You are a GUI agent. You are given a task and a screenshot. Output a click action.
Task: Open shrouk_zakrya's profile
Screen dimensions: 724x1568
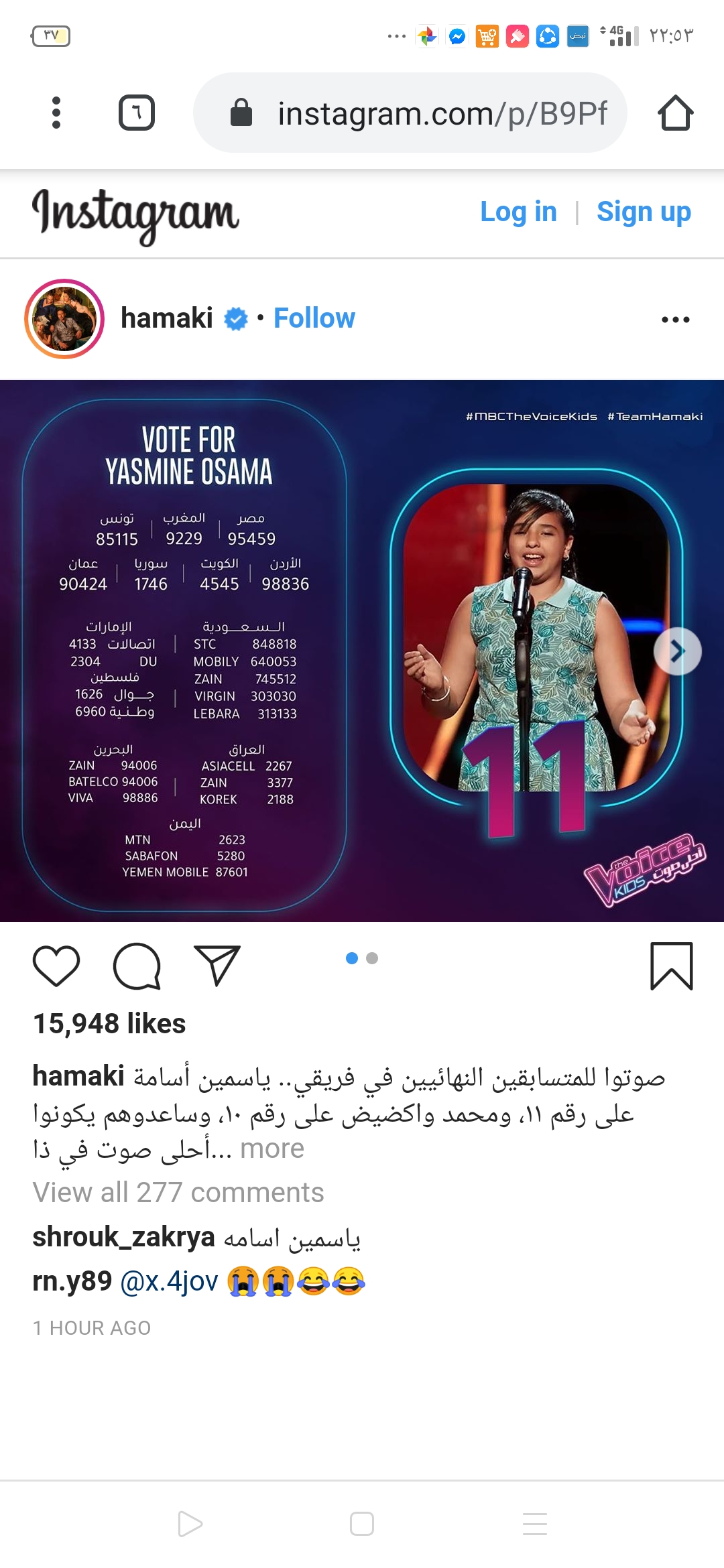(123, 1237)
